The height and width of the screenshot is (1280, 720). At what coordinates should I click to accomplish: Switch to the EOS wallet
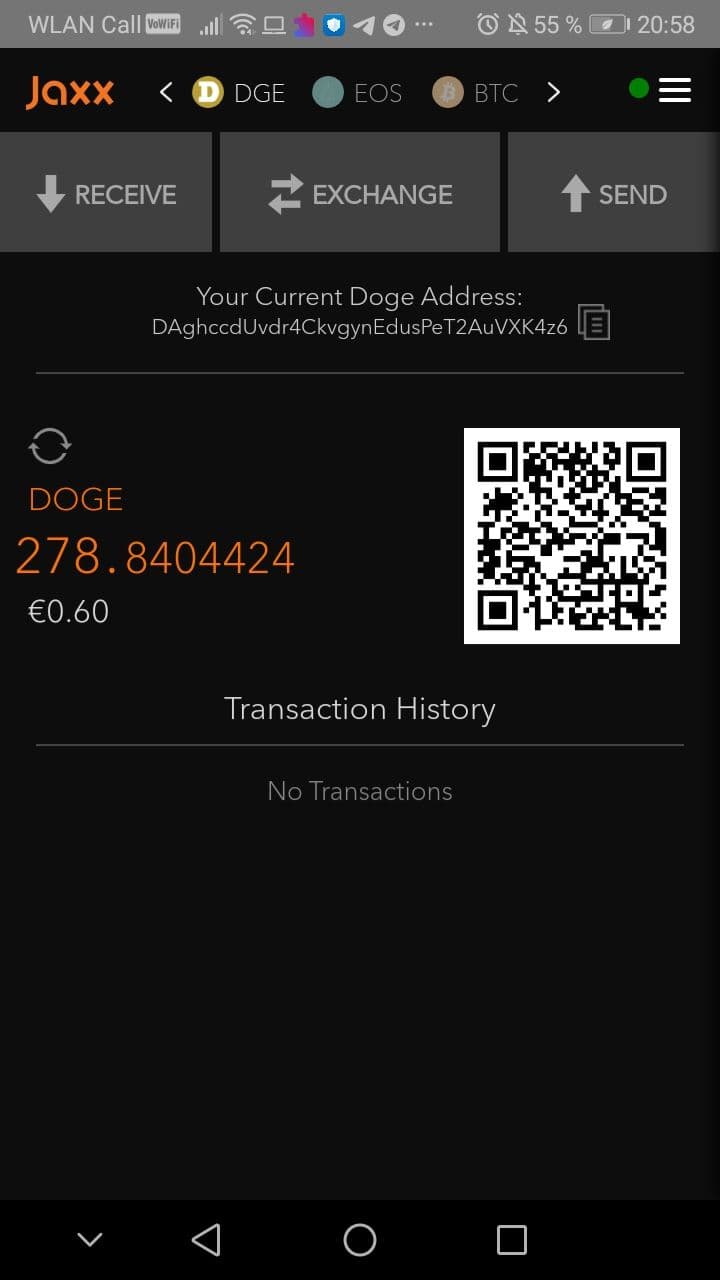[357, 93]
